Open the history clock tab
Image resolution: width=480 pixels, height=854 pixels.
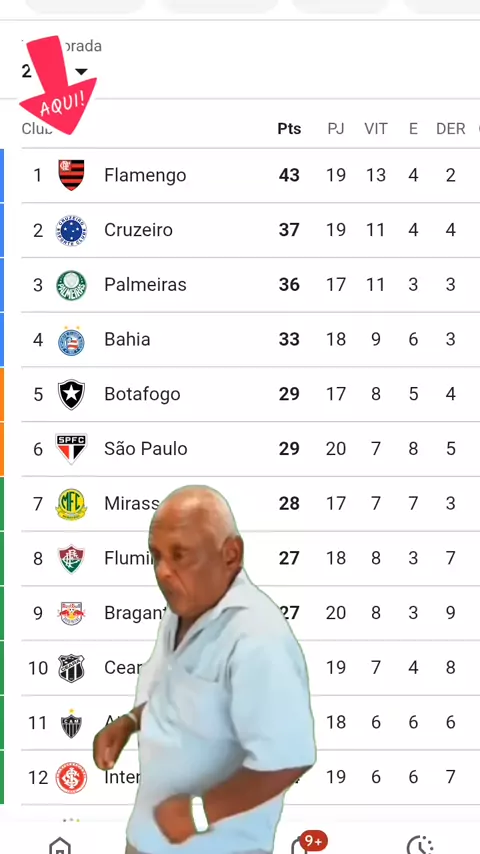[420, 846]
